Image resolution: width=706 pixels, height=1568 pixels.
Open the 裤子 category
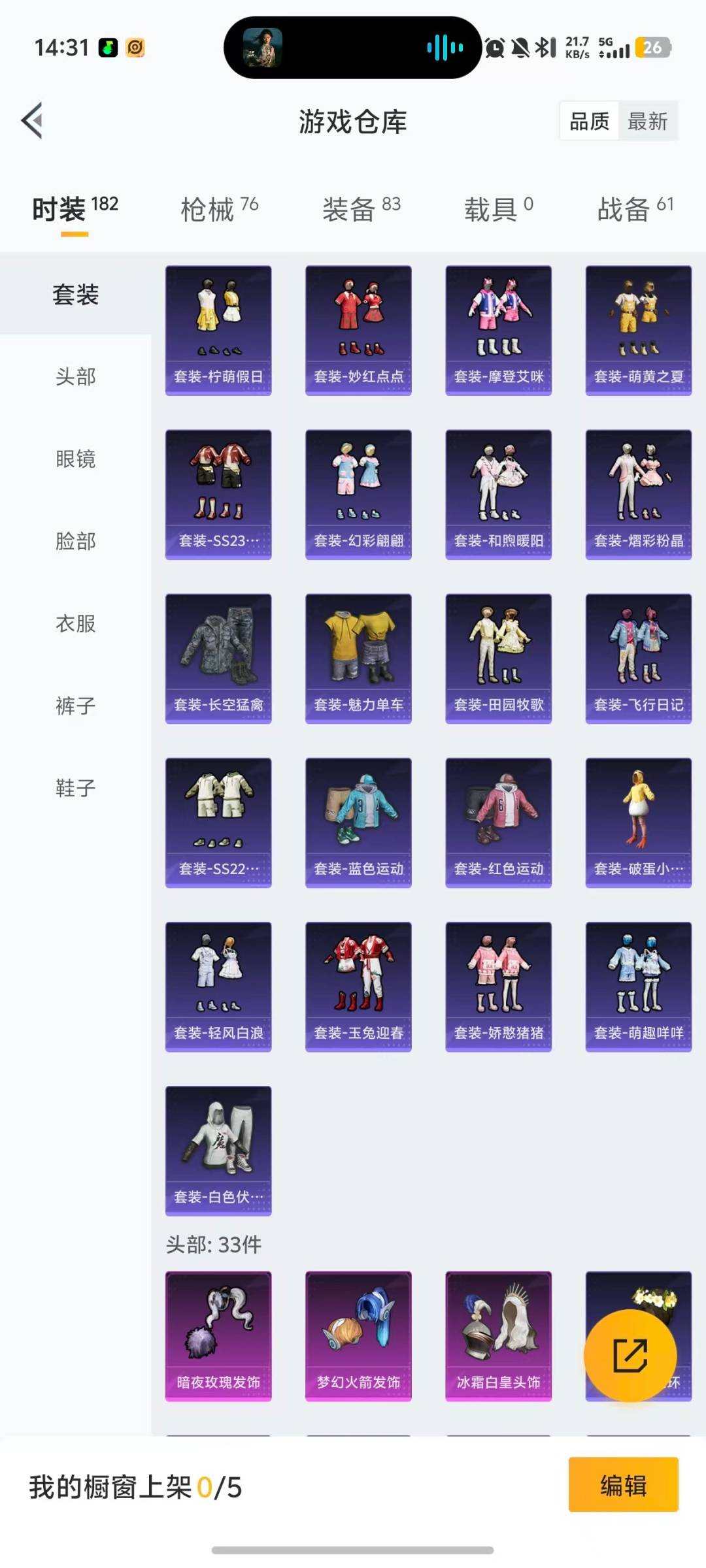(75, 706)
